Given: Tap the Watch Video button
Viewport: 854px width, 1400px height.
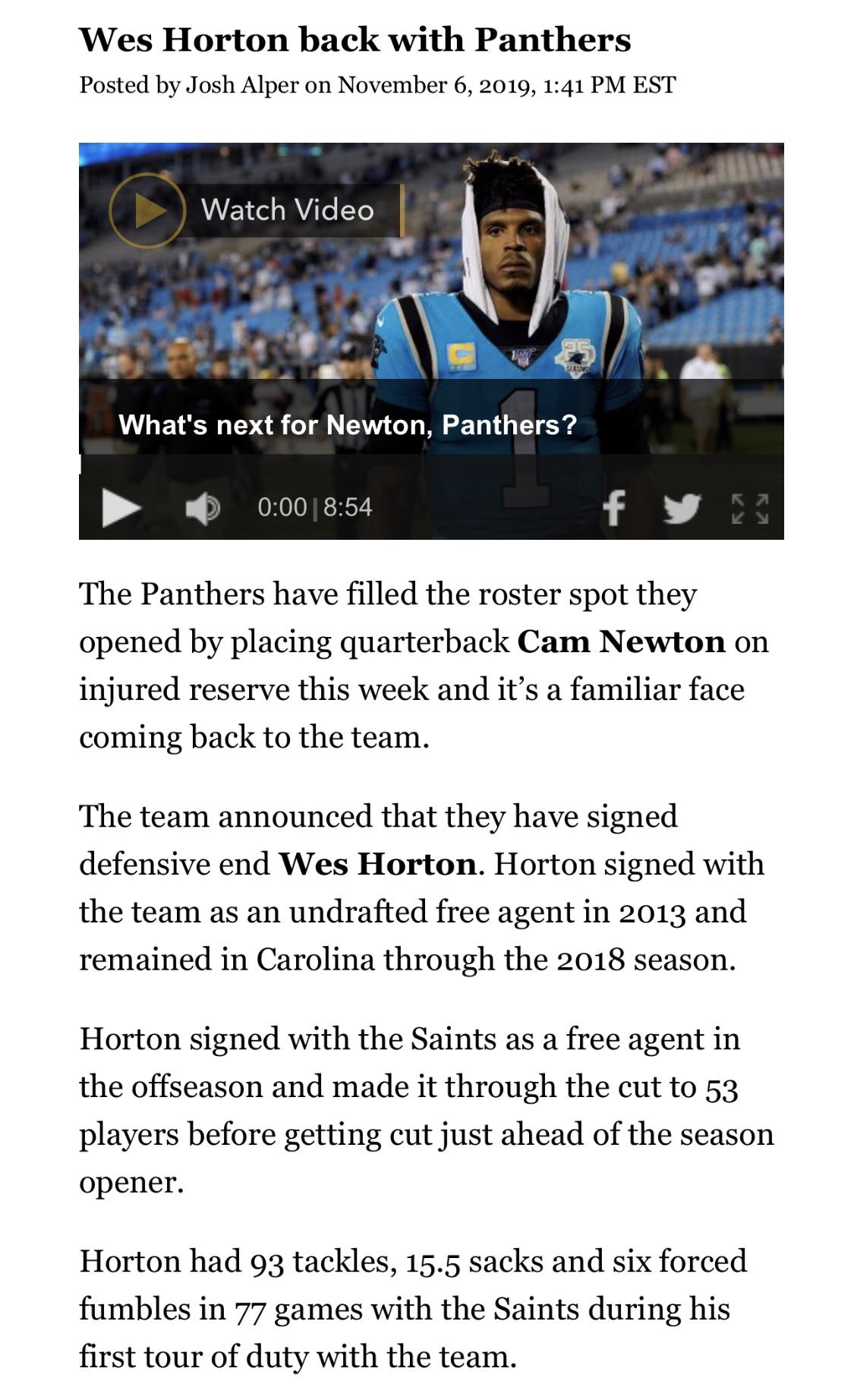Looking at the screenshot, I should [x=256, y=210].
